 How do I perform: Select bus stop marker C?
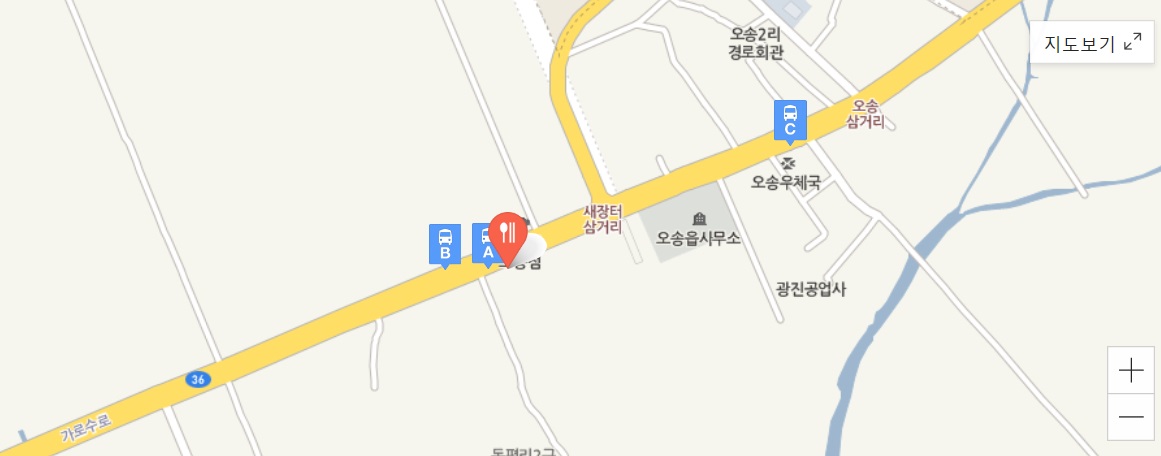790,119
